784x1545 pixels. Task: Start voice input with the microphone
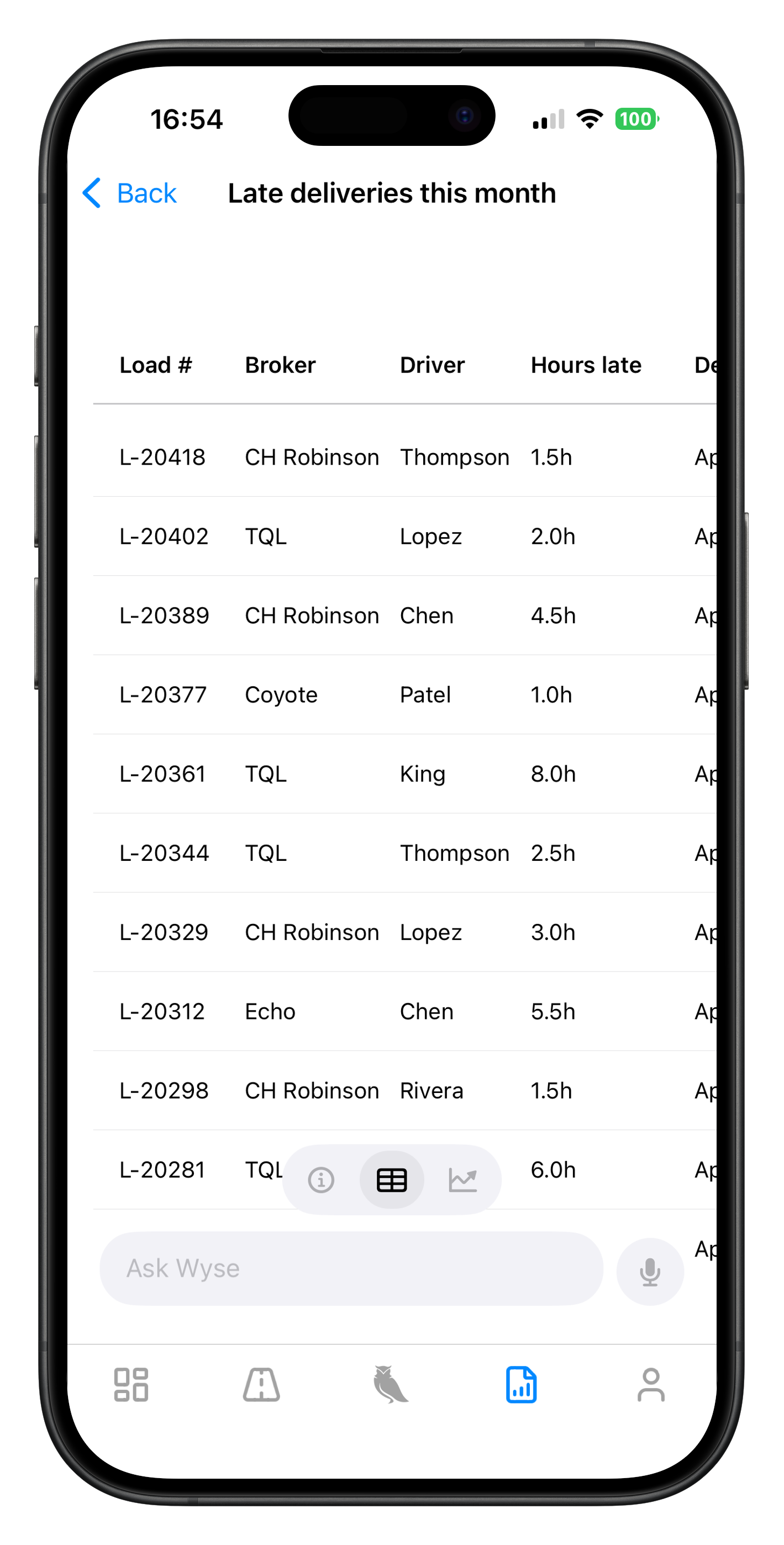pyautogui.click(x=650, y=1270)
